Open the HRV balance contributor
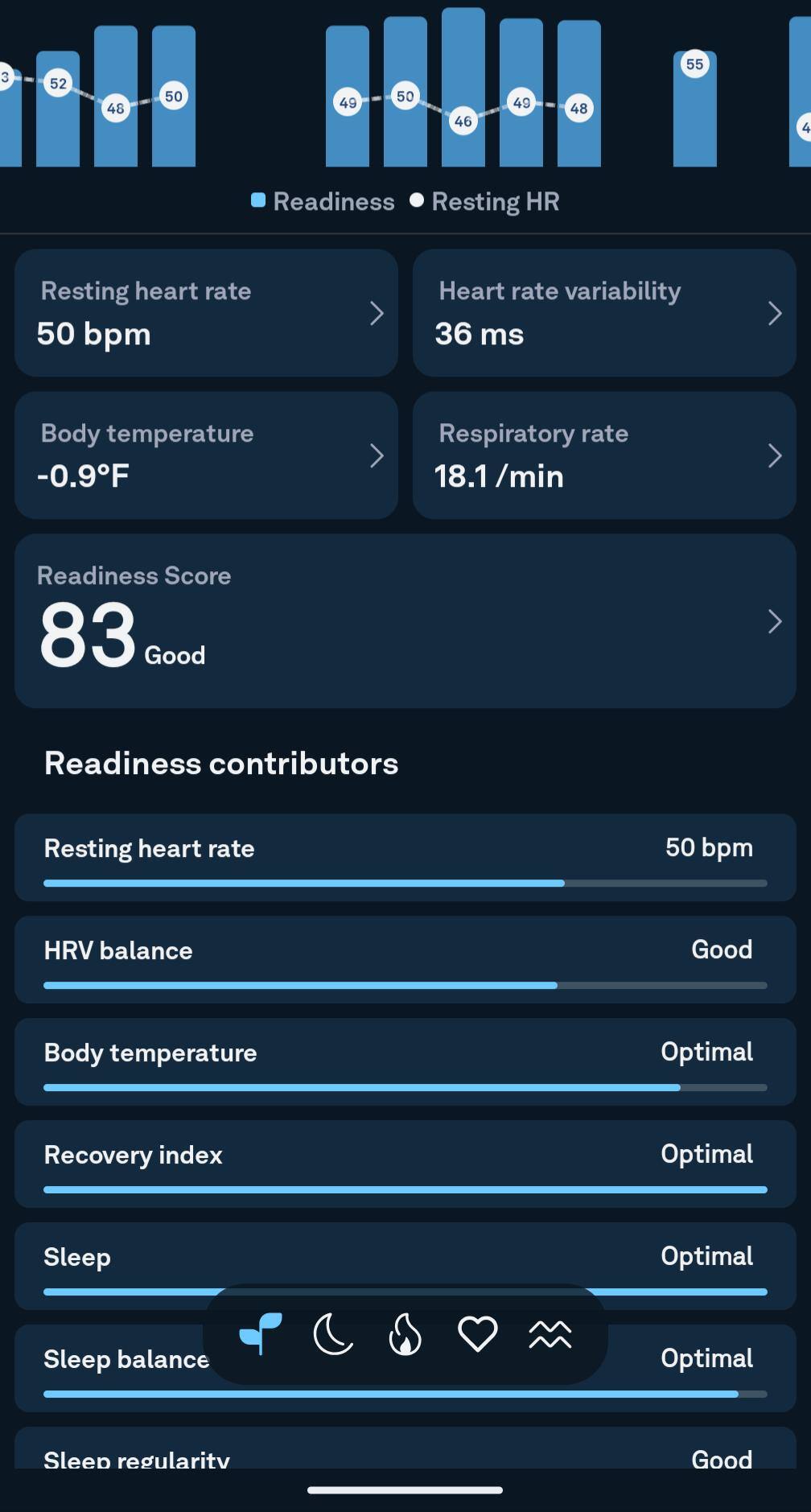This screenshot has width=811, height=1512. click(x=405, y=959)
